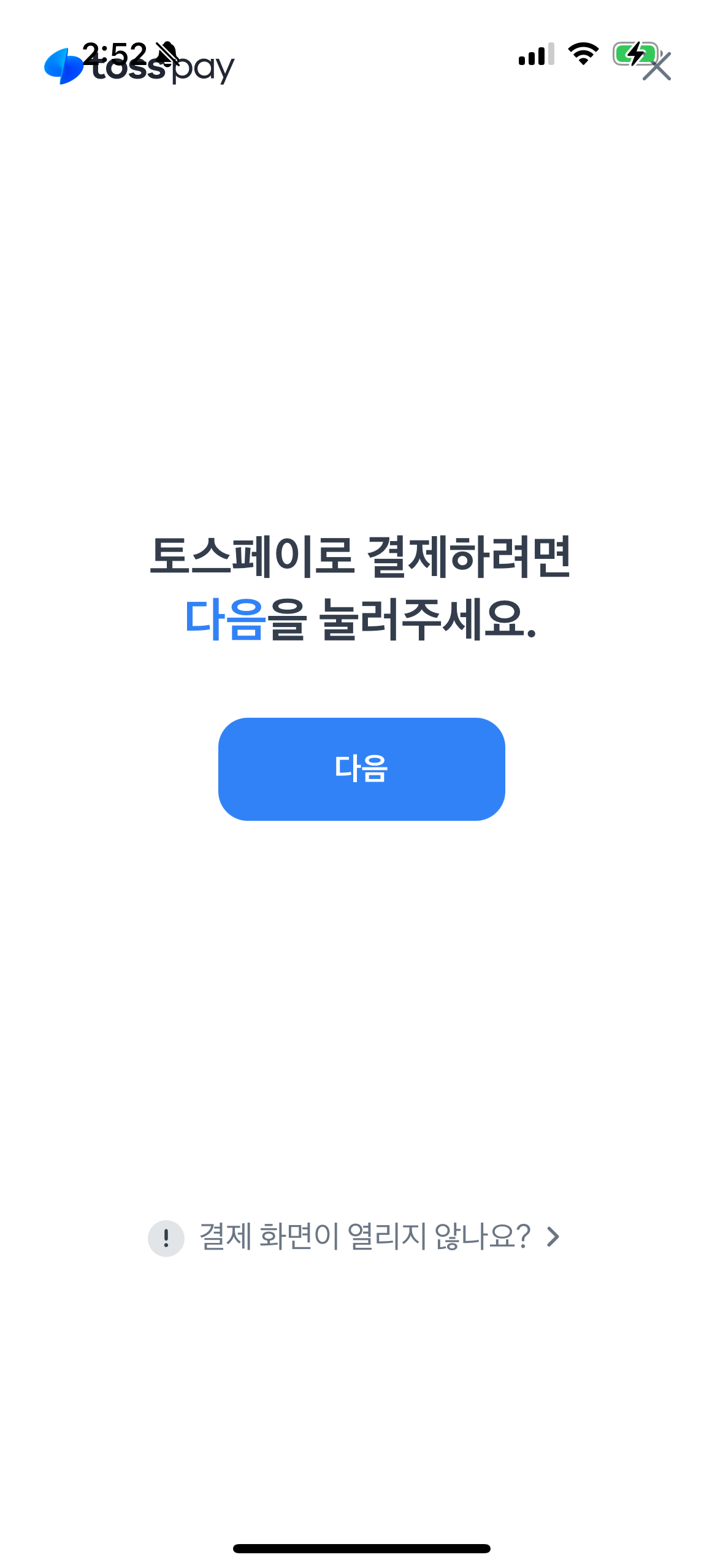Close the Toss Pay payment screen
Screen dimensions: 723x1568
tap(657, 67)
